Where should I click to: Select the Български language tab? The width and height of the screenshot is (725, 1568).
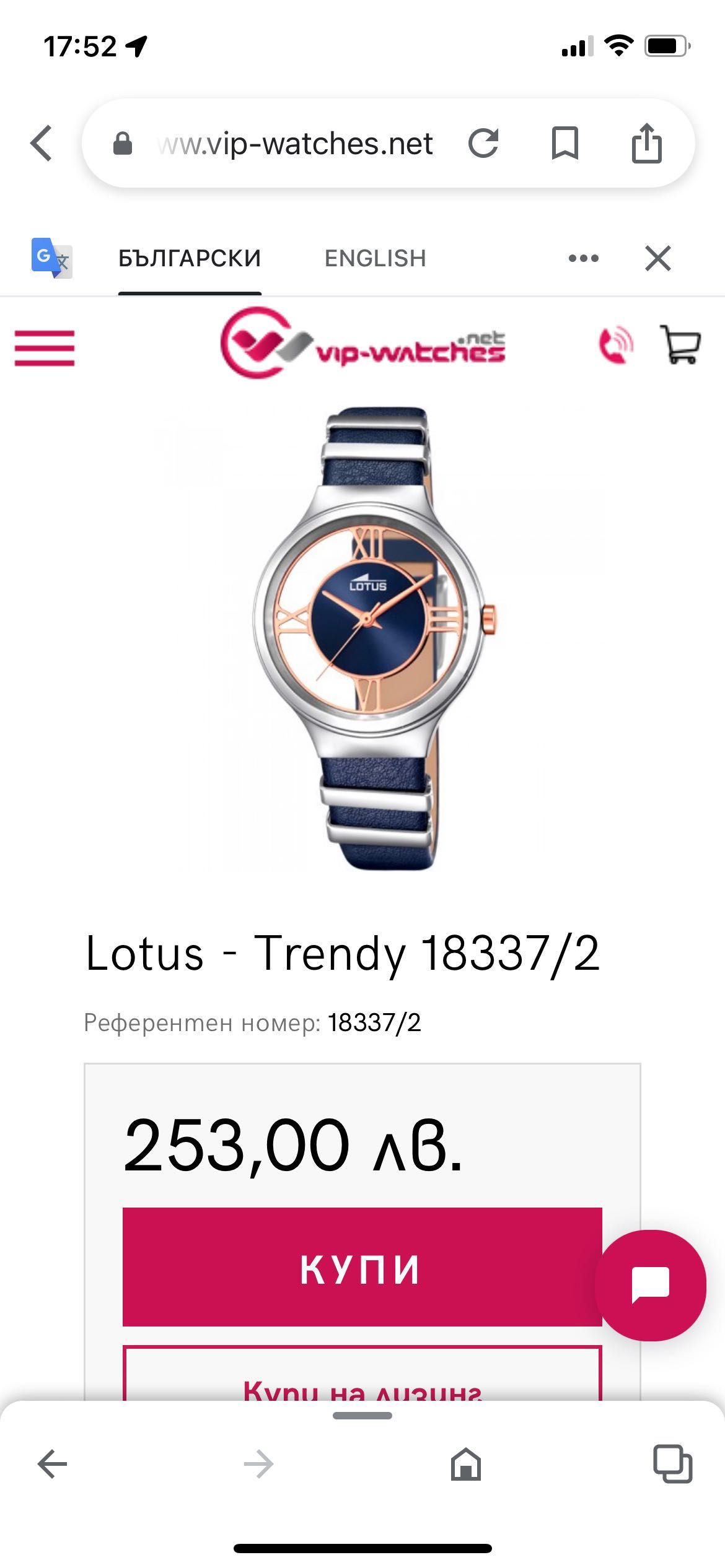pos(190,258)
